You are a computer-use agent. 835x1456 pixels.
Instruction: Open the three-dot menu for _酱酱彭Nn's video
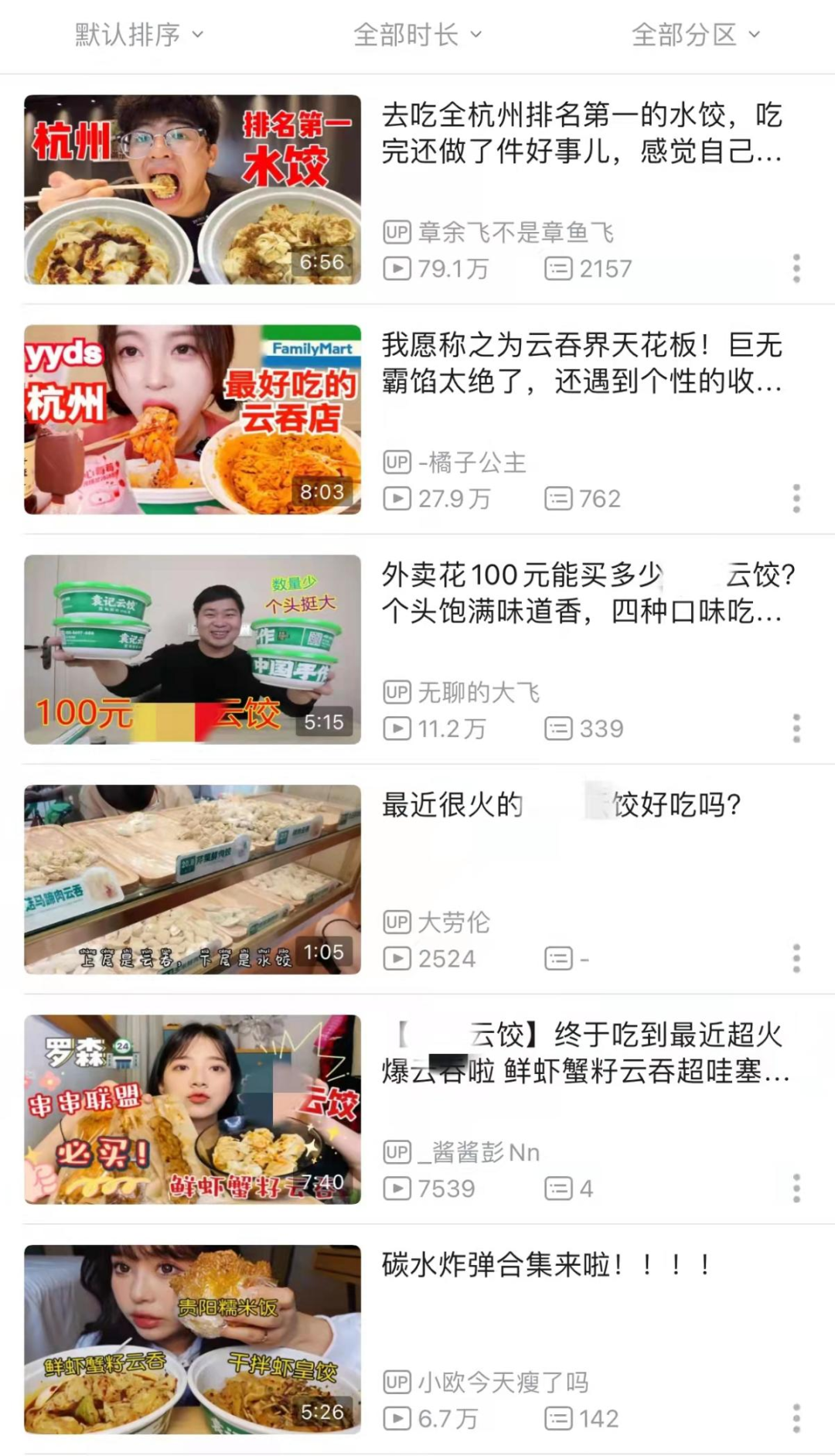pyautogui.click(x=796, y=1188)
